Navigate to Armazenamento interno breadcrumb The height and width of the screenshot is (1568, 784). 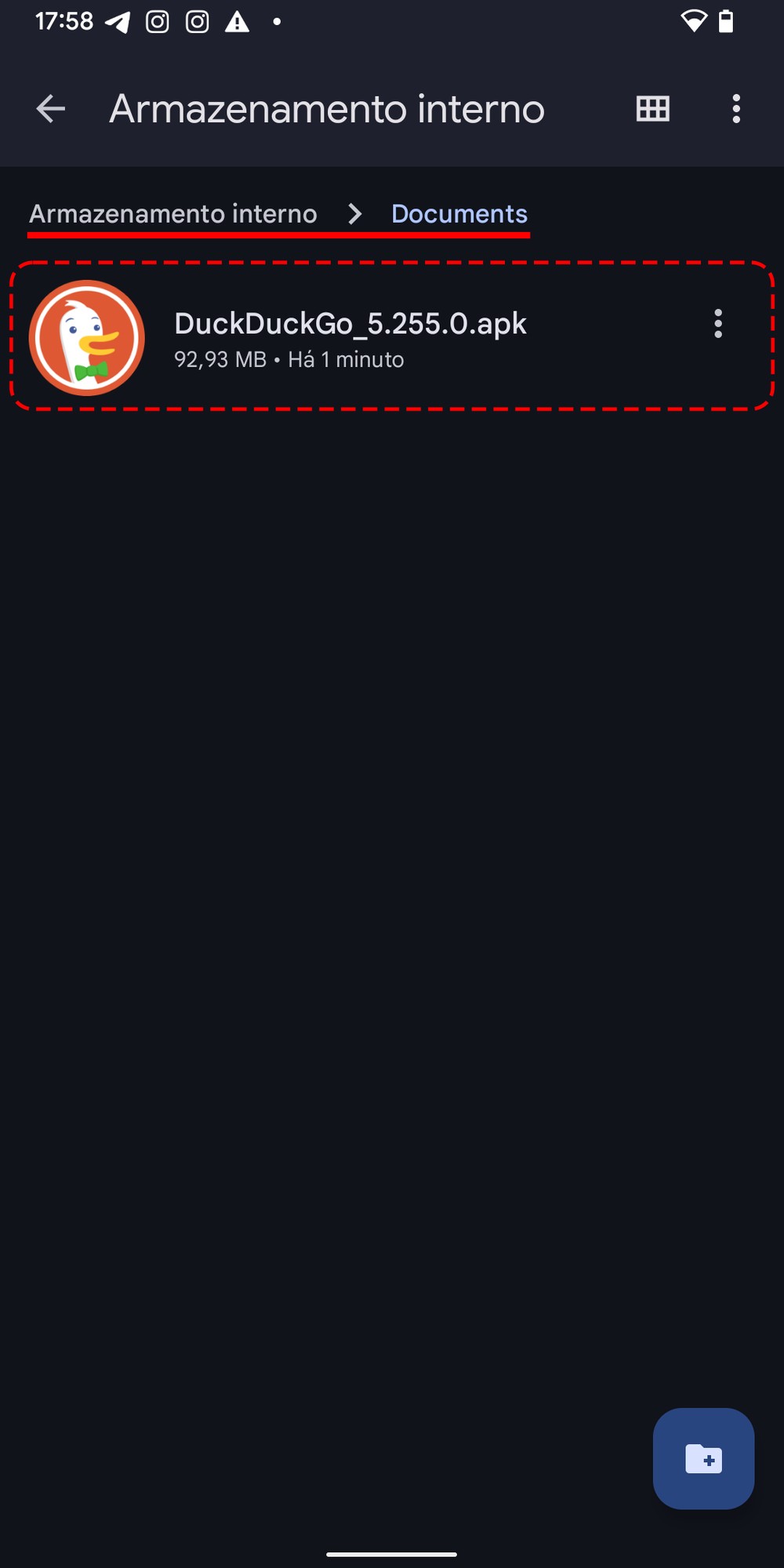click(x=173, y=214)
